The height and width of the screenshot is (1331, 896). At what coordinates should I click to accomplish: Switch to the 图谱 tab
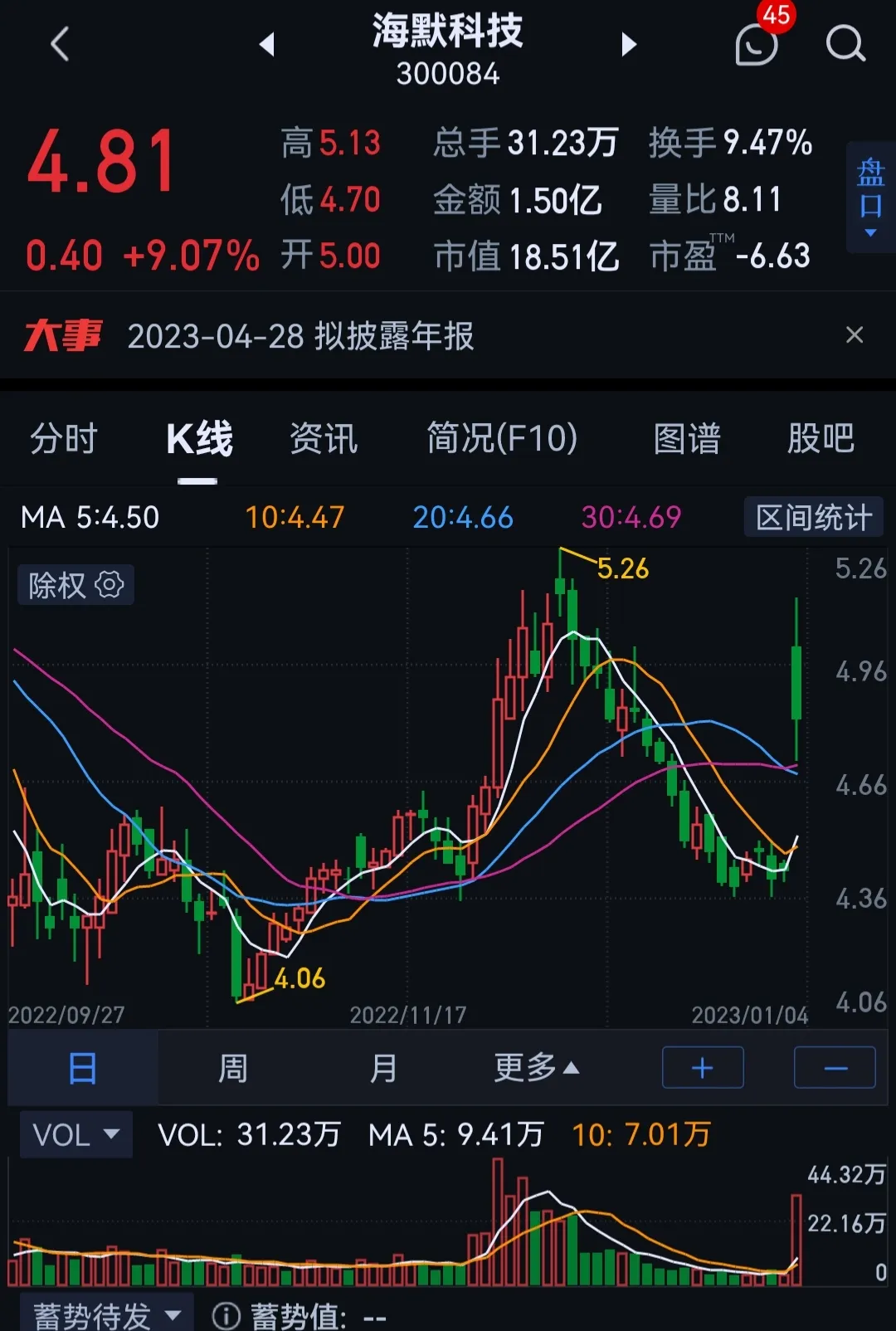coord(687,438)
